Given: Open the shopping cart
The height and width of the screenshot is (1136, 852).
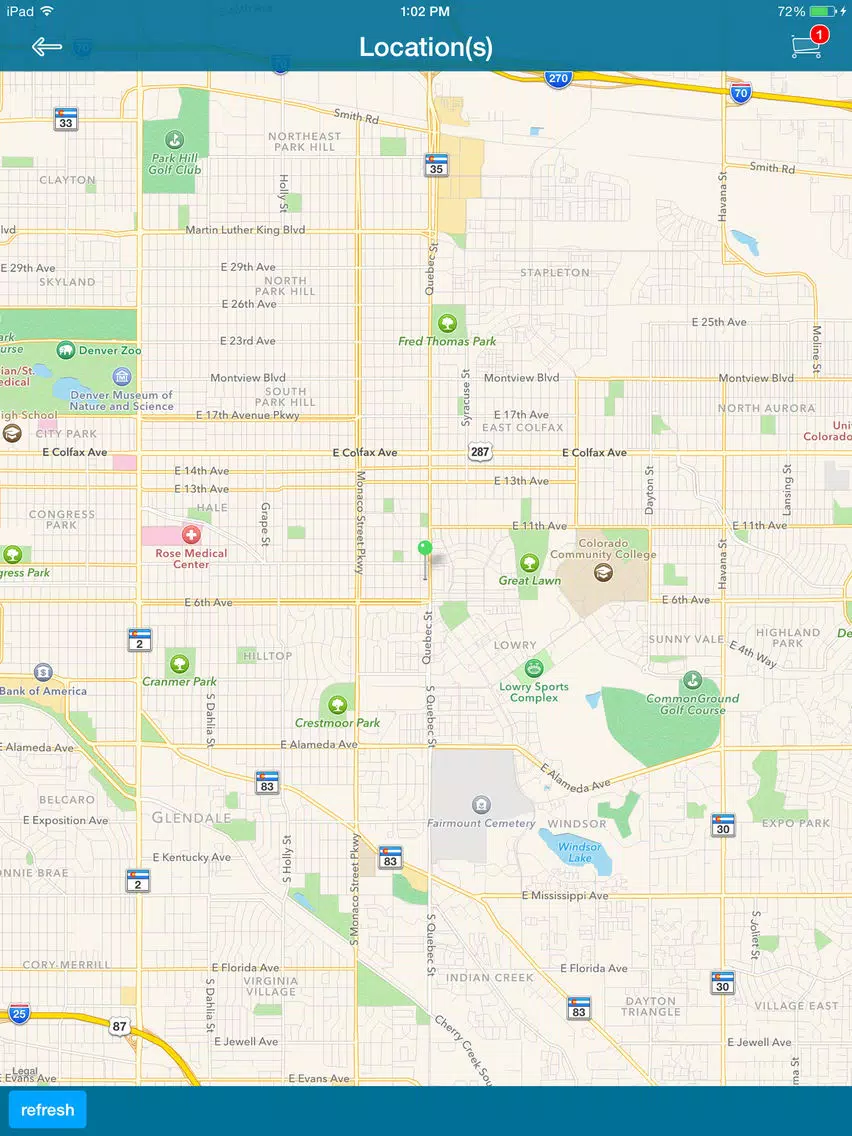Looking at the screenshot, I should pyautogui.click(x=808, y=43).
